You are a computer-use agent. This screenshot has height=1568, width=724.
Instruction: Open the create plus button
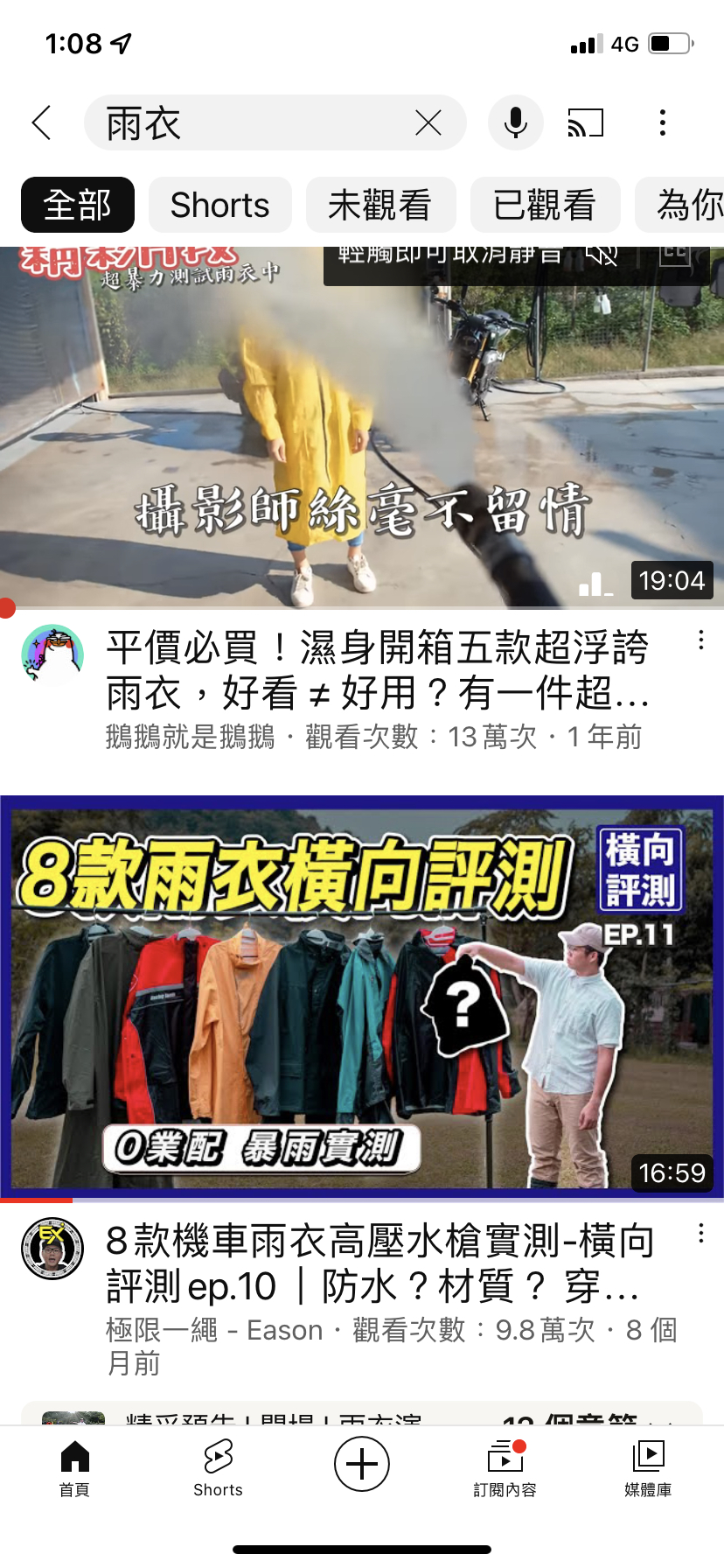(x=361, y=1464)
